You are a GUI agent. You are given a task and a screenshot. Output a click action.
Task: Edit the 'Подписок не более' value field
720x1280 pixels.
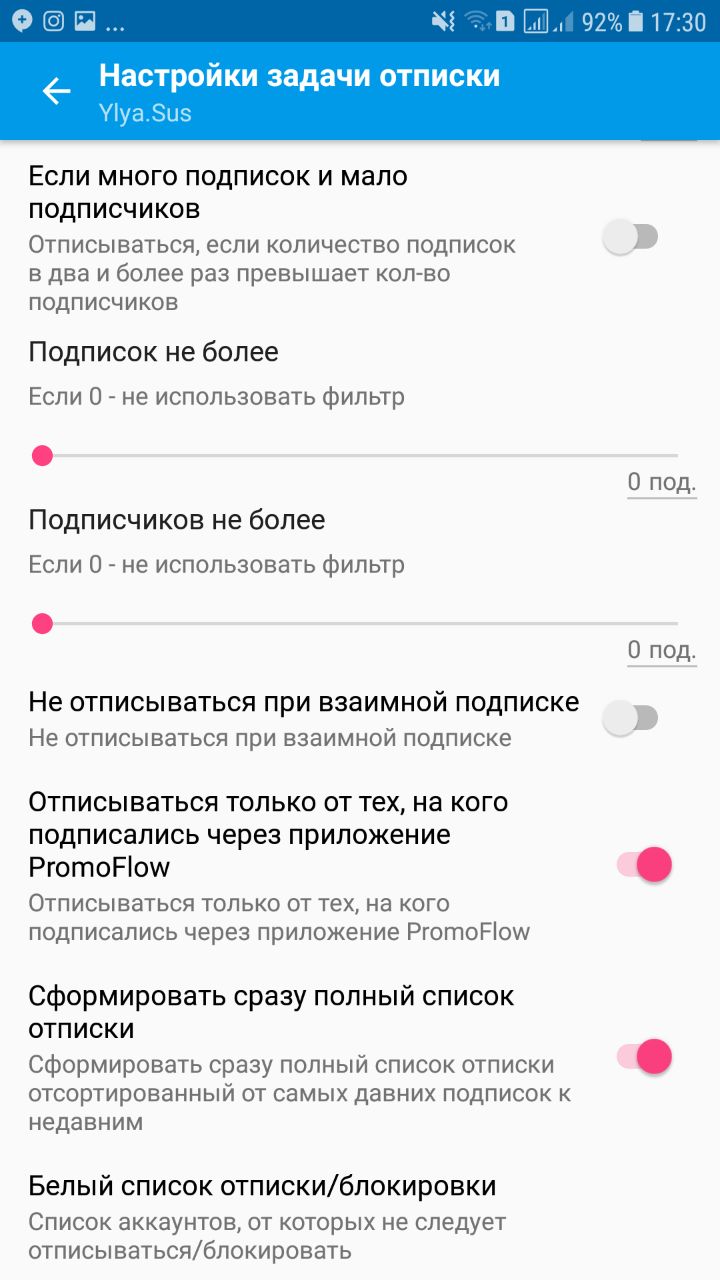(x=660, y=483)
